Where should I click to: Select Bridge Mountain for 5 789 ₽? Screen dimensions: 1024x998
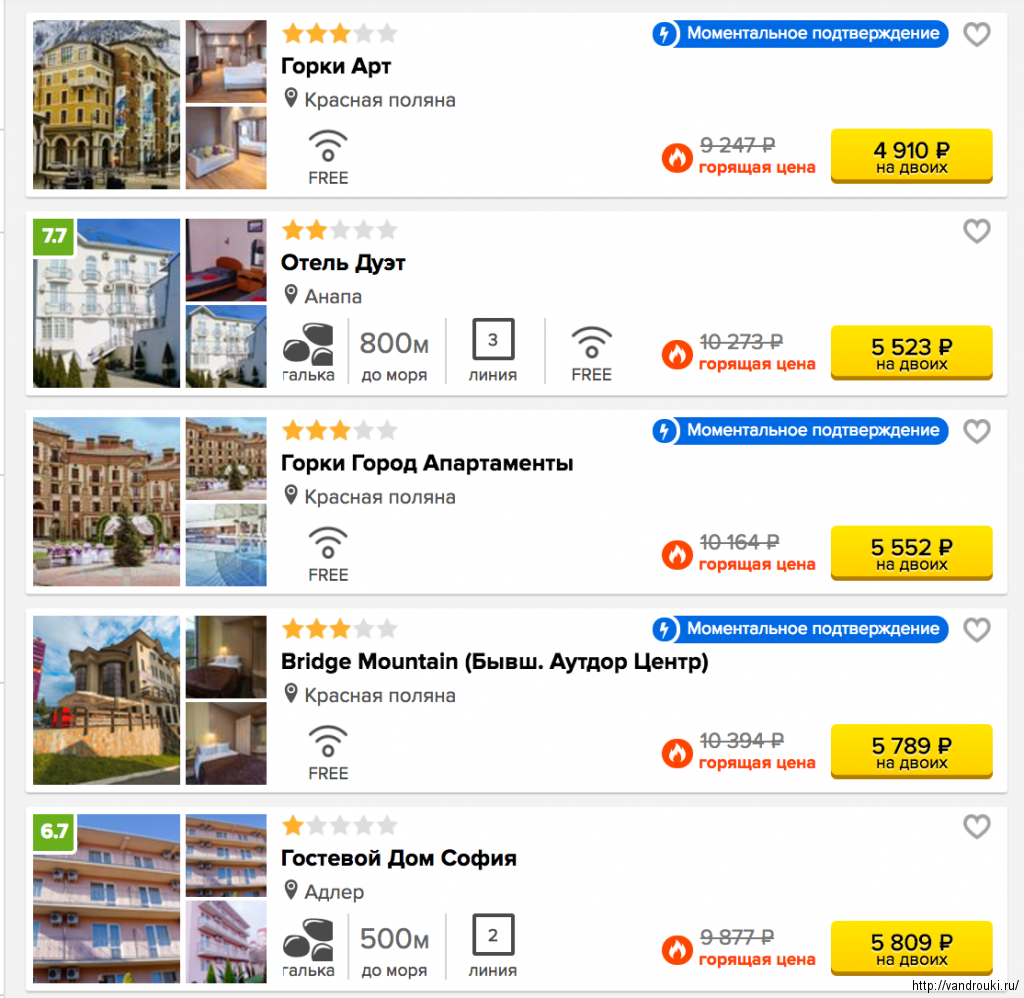pyautogui.click(x=911, y=752)
